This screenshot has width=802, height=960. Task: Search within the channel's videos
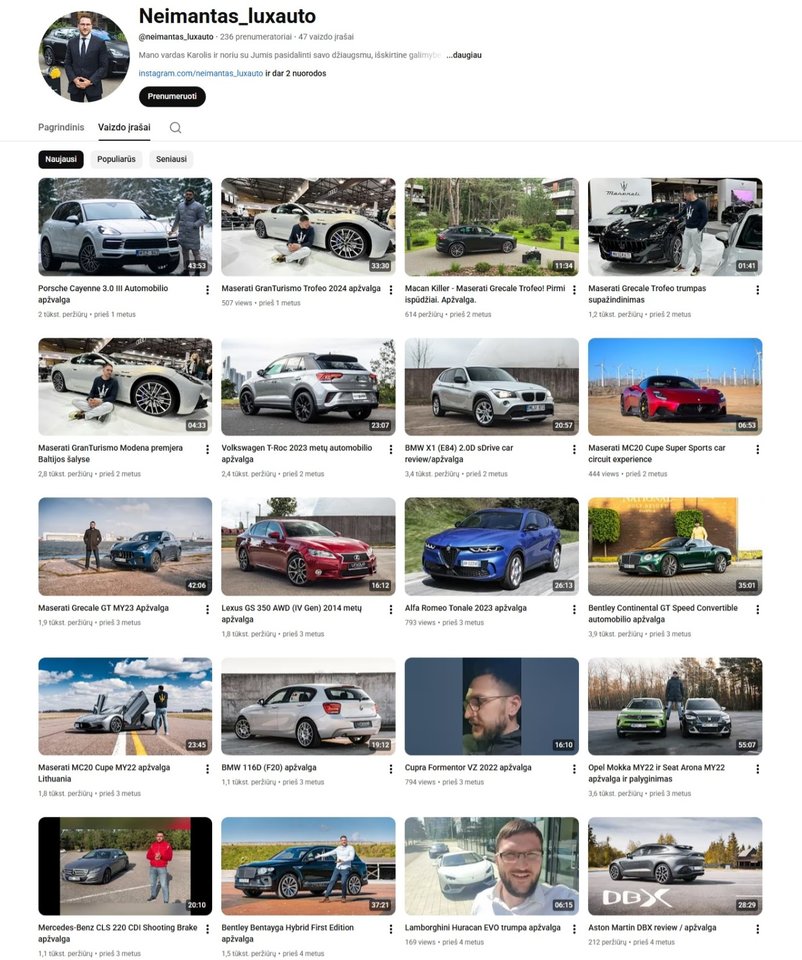coord(176,128)
